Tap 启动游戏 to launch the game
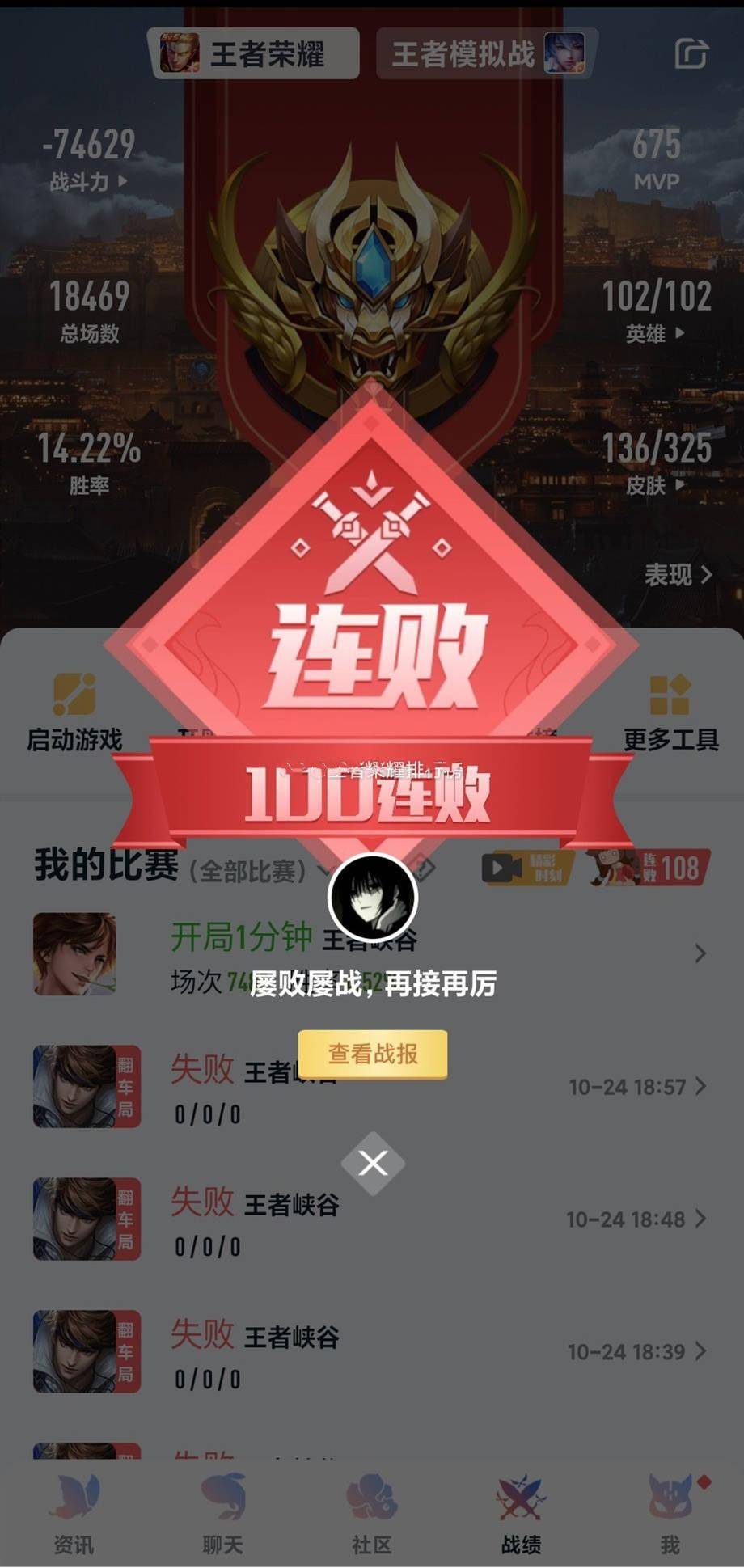 point(74,713)
